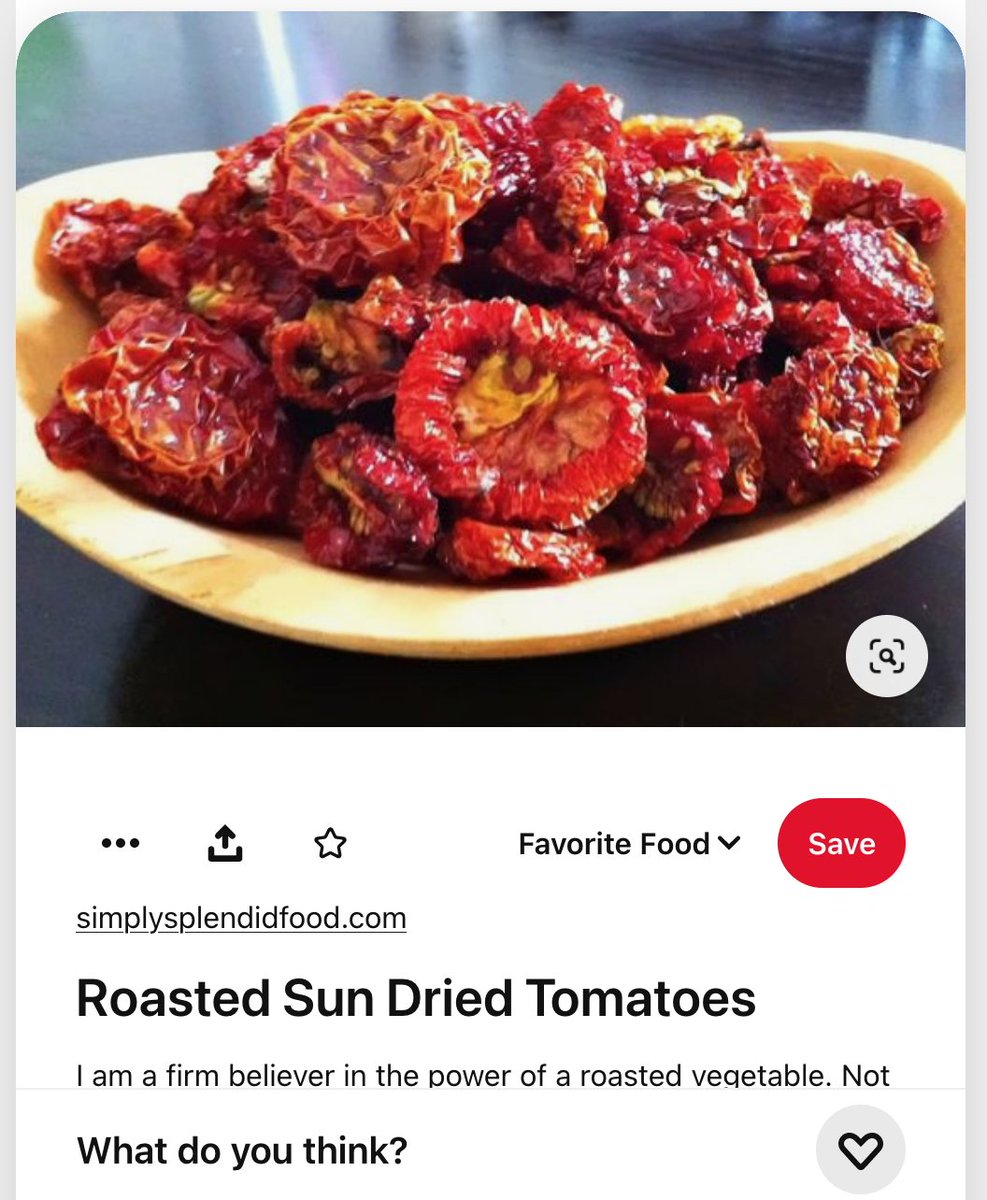This screenshot has width=987, height=1200.
Task: Open the three-dot more options menu
Action: click(x=121, y=844)
